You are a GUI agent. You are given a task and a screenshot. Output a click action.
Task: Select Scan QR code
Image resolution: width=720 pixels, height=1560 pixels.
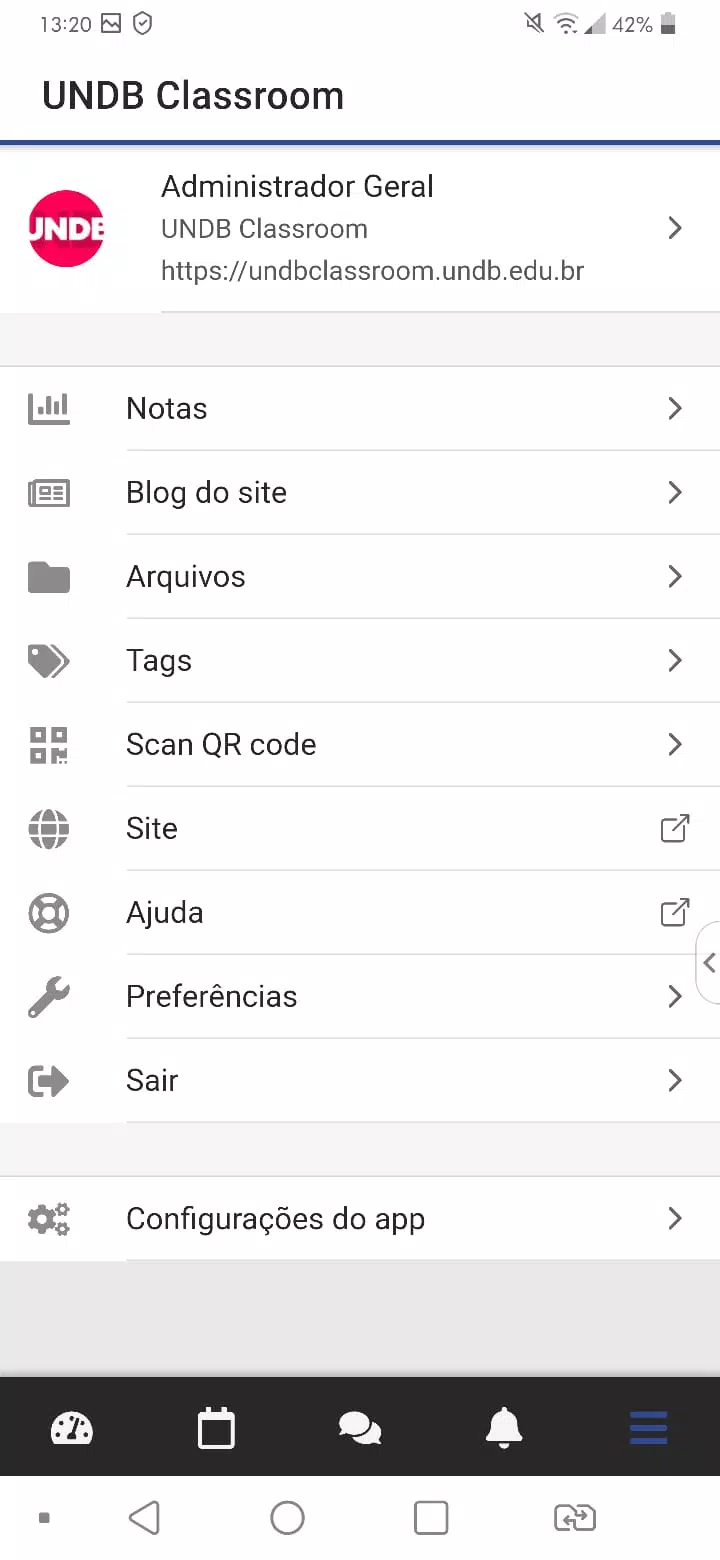(360, 744)
